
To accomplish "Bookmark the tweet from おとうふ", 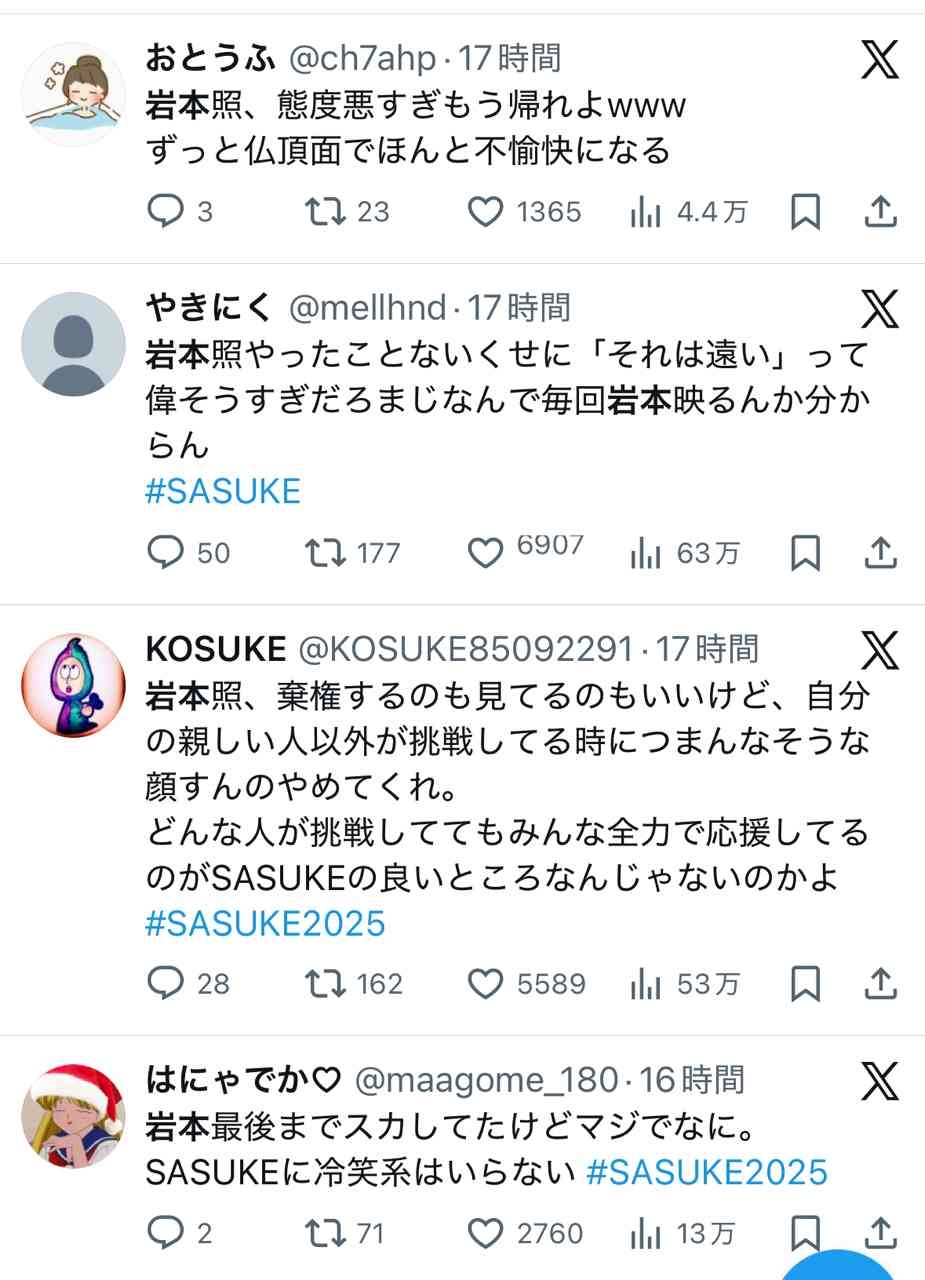I will tap(806, 212).
